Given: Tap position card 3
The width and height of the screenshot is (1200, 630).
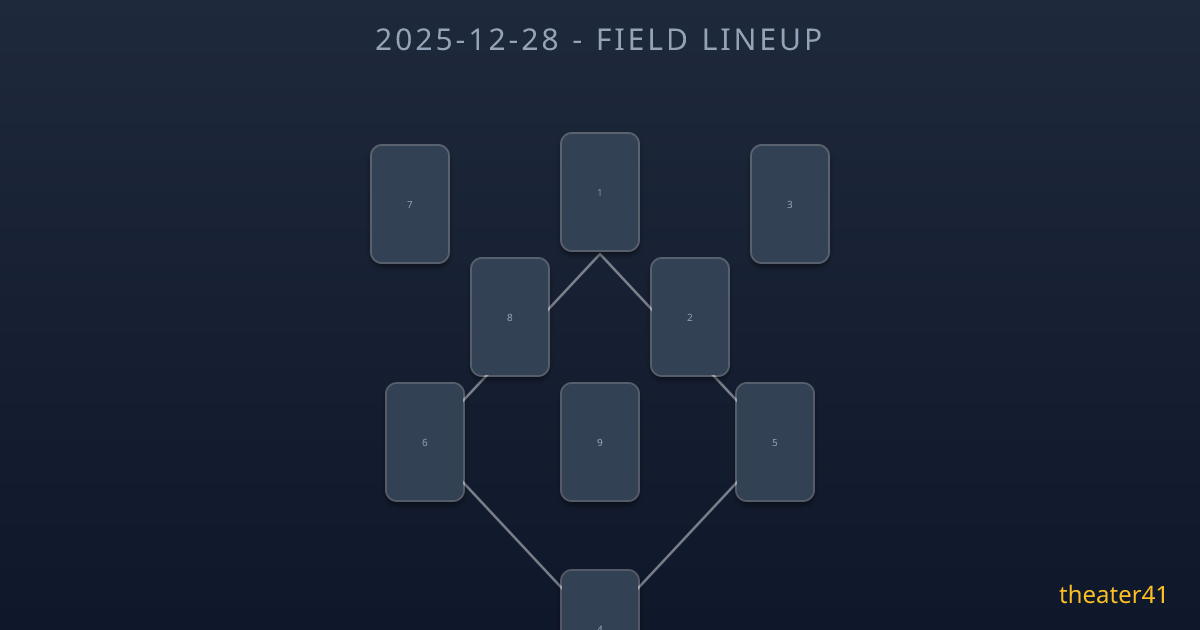Looking at the screenshot, I should point(790,204).
